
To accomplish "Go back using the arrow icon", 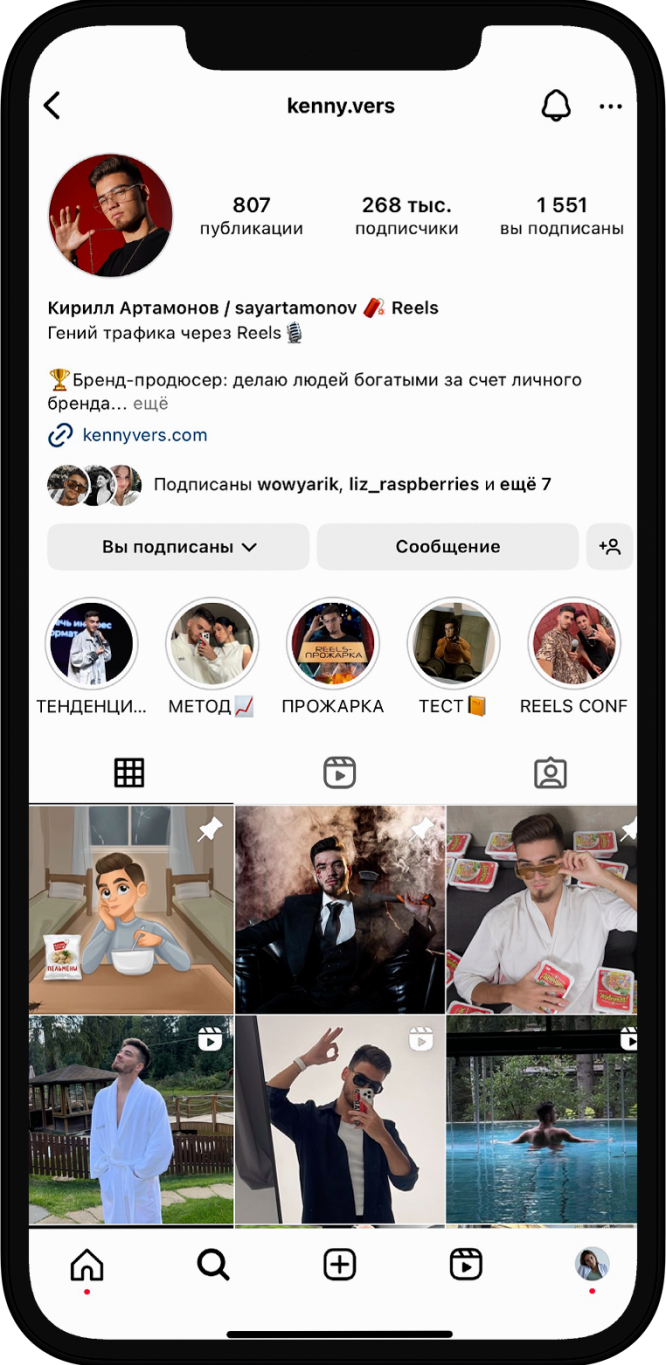I will pyautogui.click(x=52, y=105).
